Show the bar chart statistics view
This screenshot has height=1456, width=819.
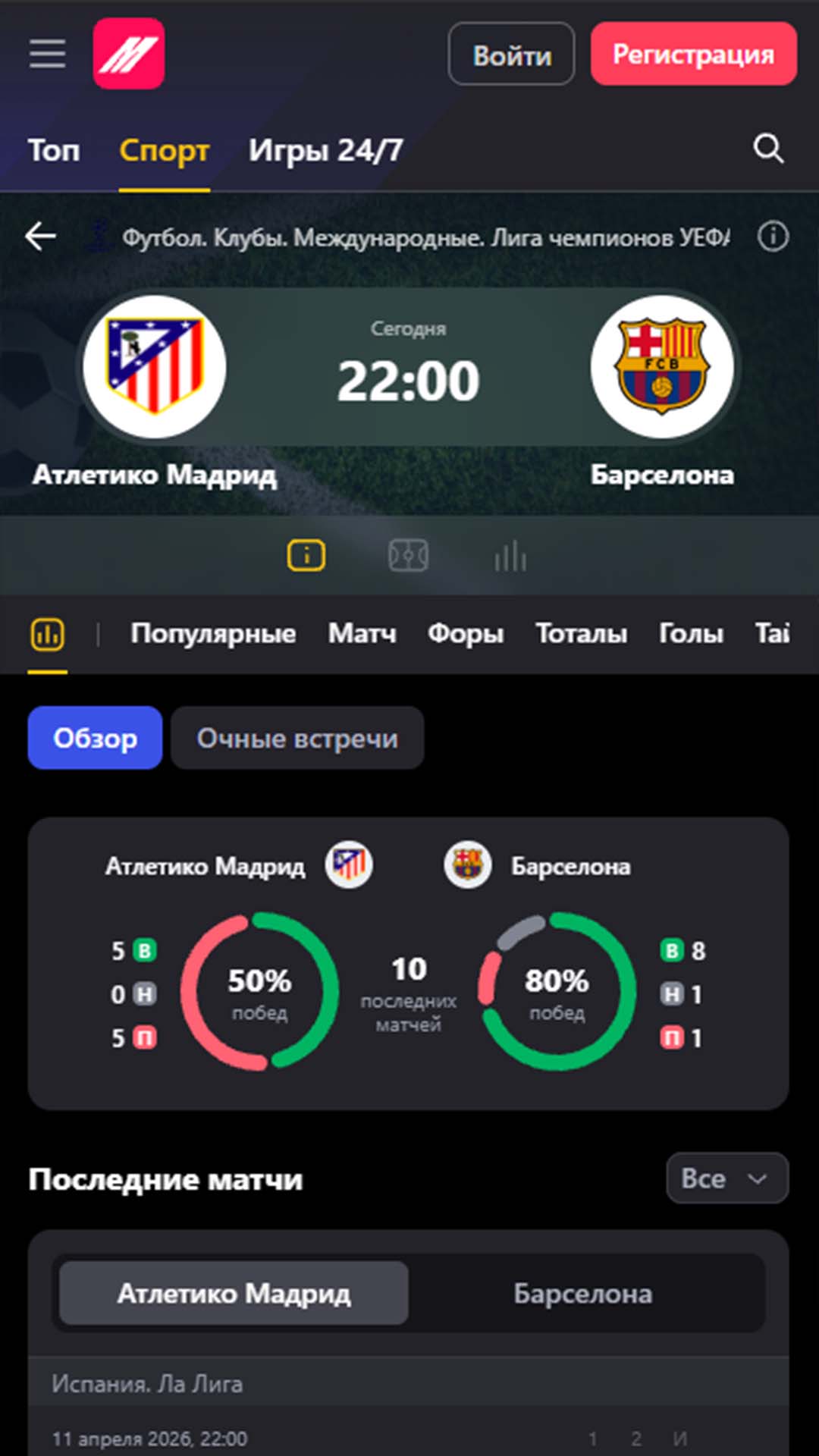[x=510, y=556]
